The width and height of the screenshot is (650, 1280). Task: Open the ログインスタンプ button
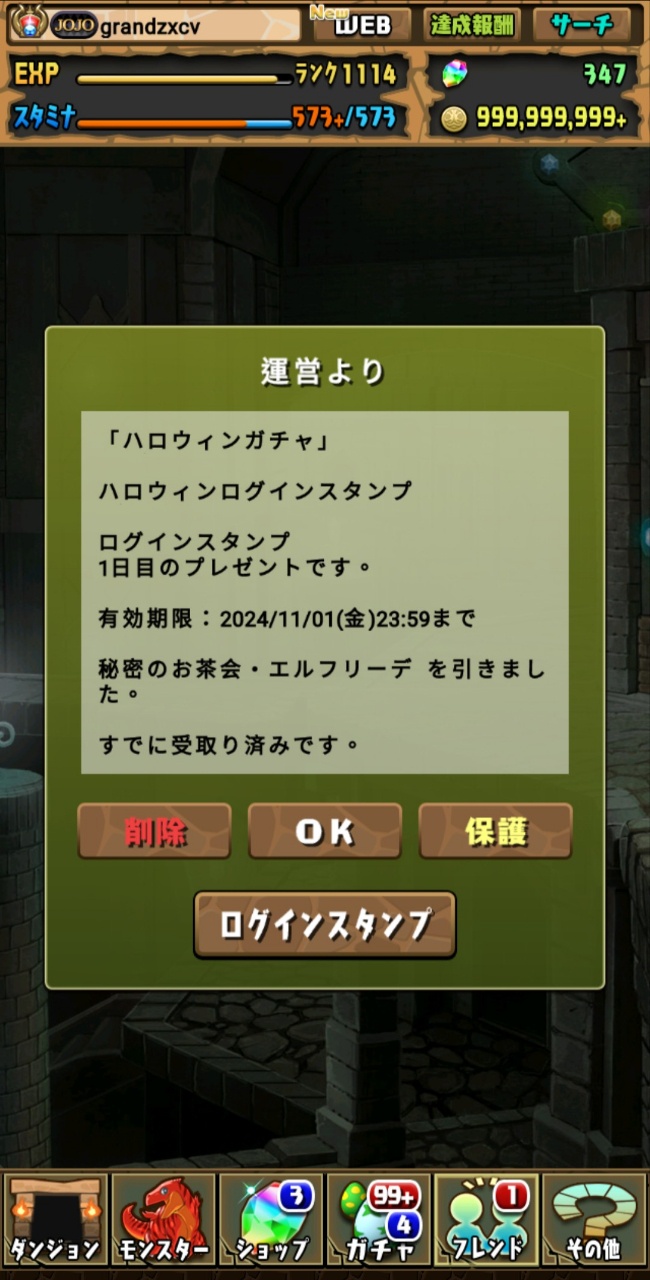pyautogui.click(x=325, y=924)
